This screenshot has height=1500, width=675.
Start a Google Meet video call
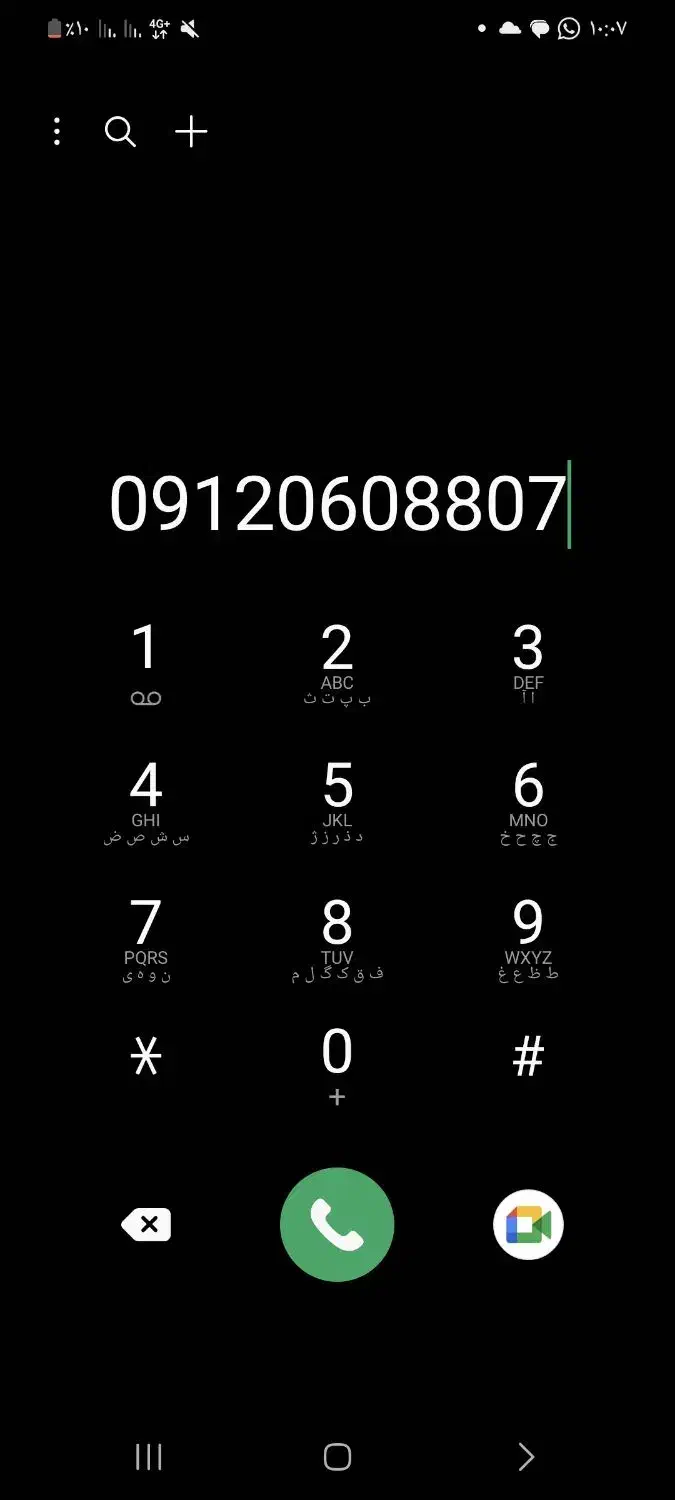528,1225
